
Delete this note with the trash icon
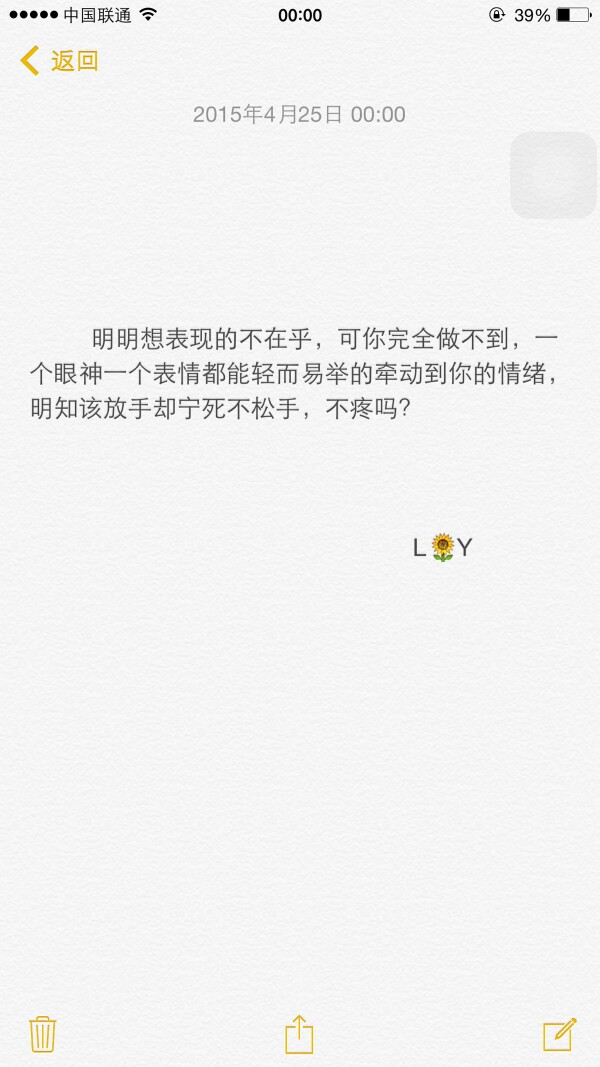[42, 1033]
